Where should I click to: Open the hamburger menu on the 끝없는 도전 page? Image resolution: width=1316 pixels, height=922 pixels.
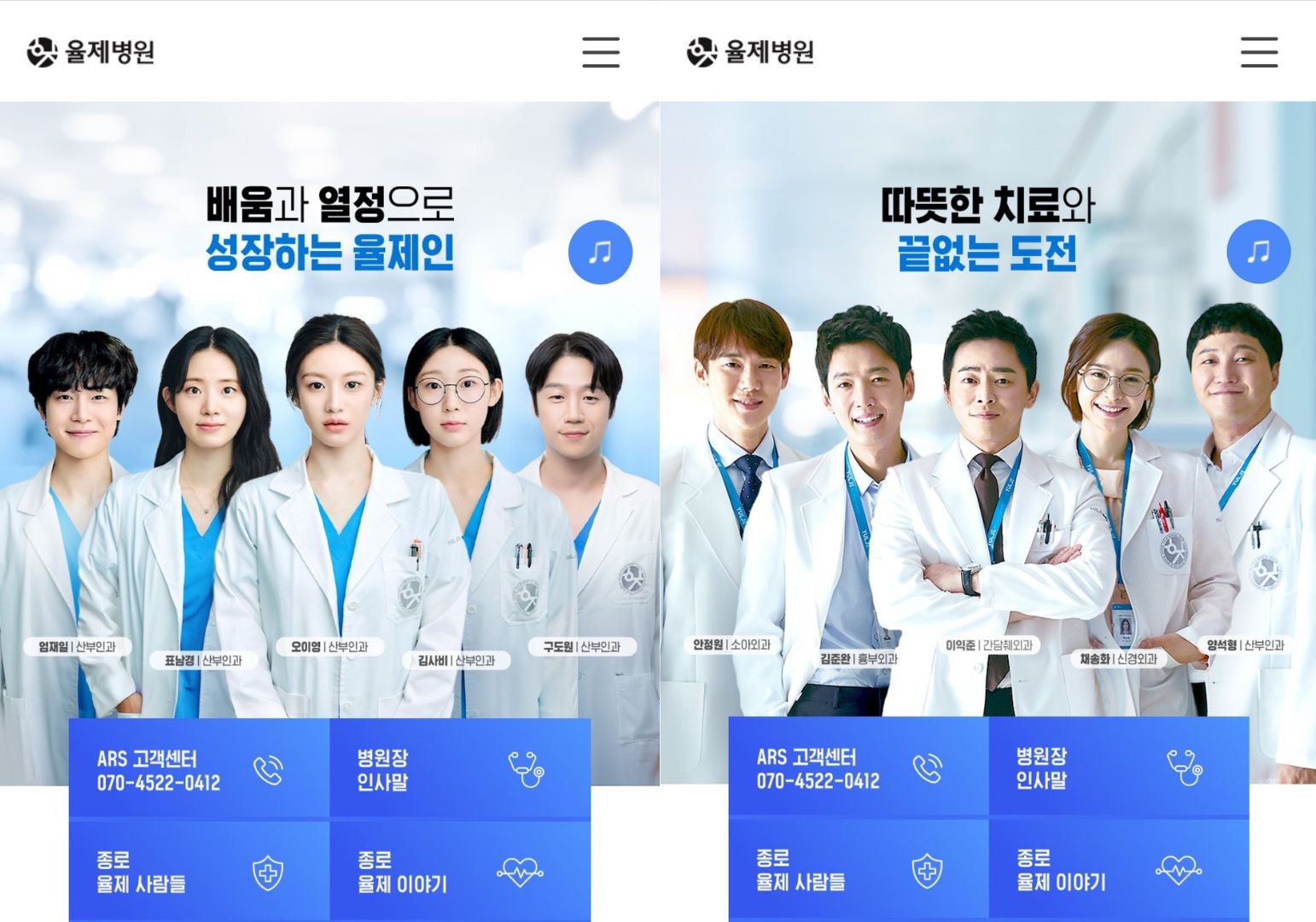click(1259, 52)
